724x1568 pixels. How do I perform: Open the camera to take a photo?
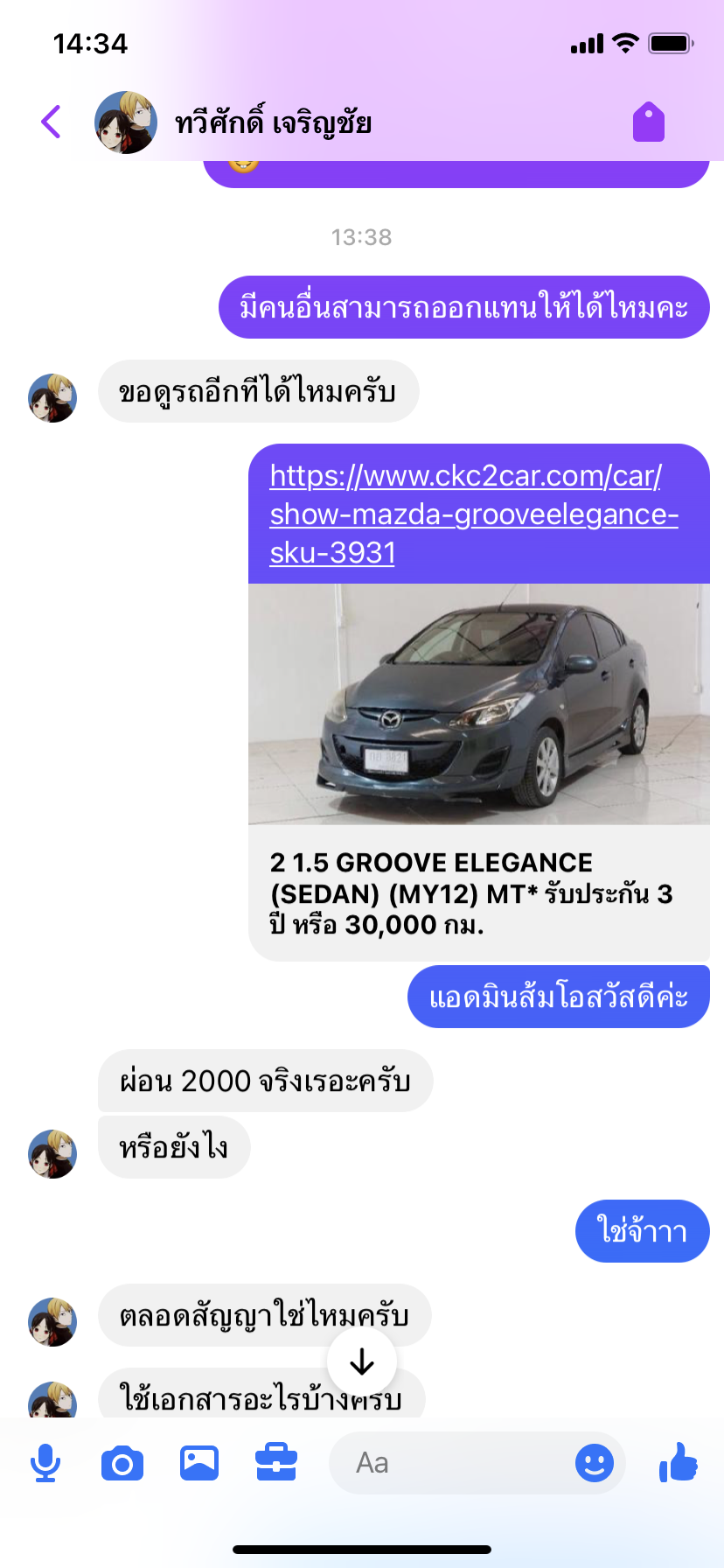[x=122, y=1463]
